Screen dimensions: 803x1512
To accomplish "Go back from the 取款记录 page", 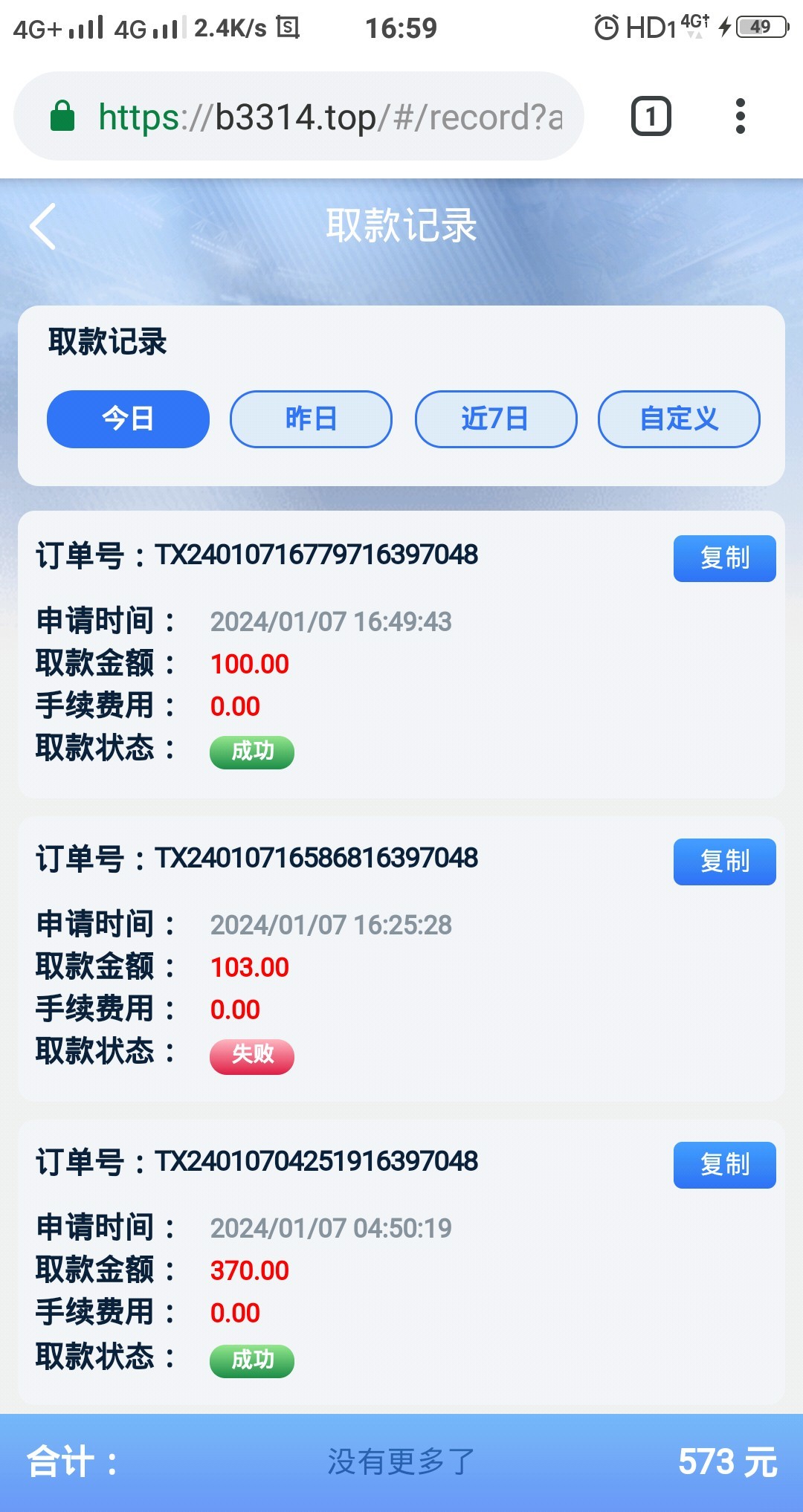I will tap(43, 226).
